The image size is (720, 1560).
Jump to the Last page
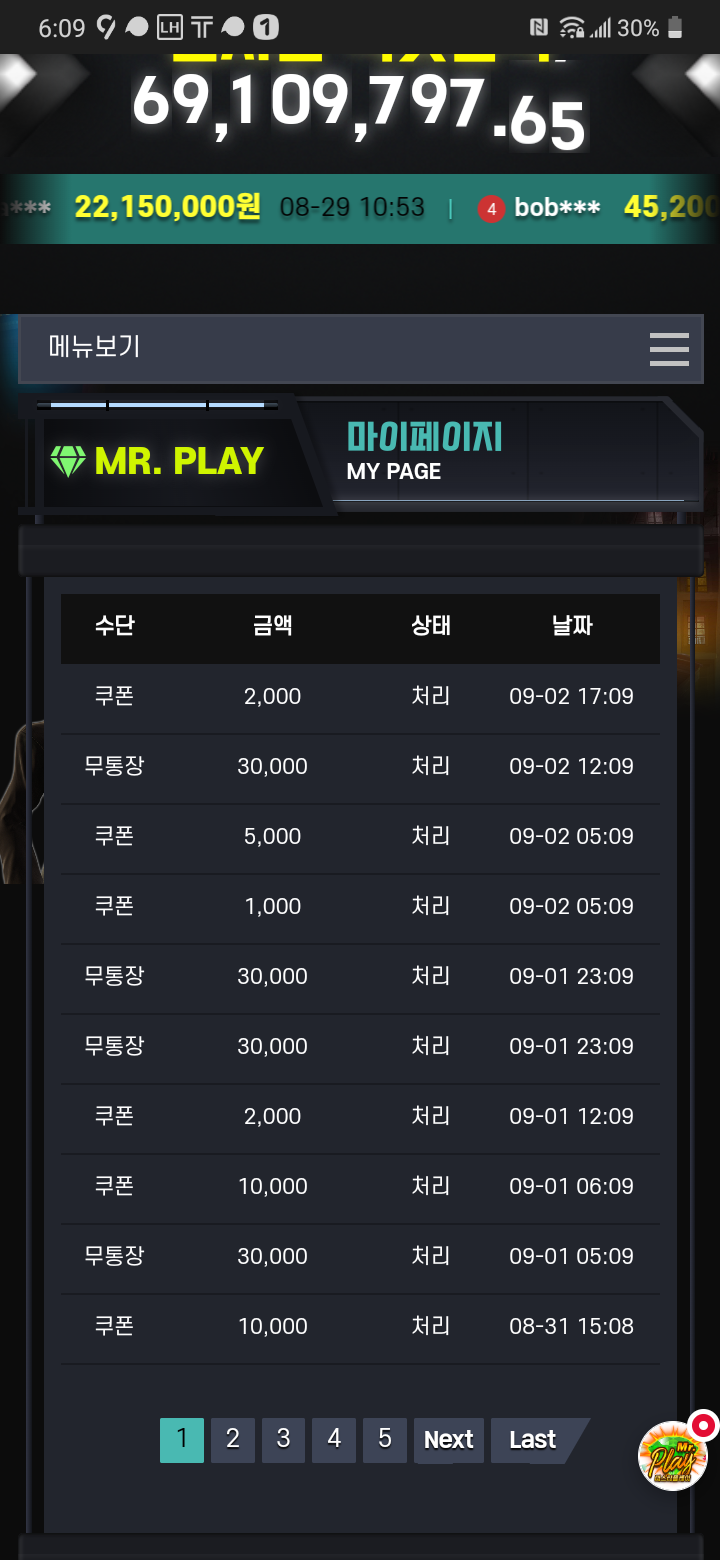click(533, 1440)
